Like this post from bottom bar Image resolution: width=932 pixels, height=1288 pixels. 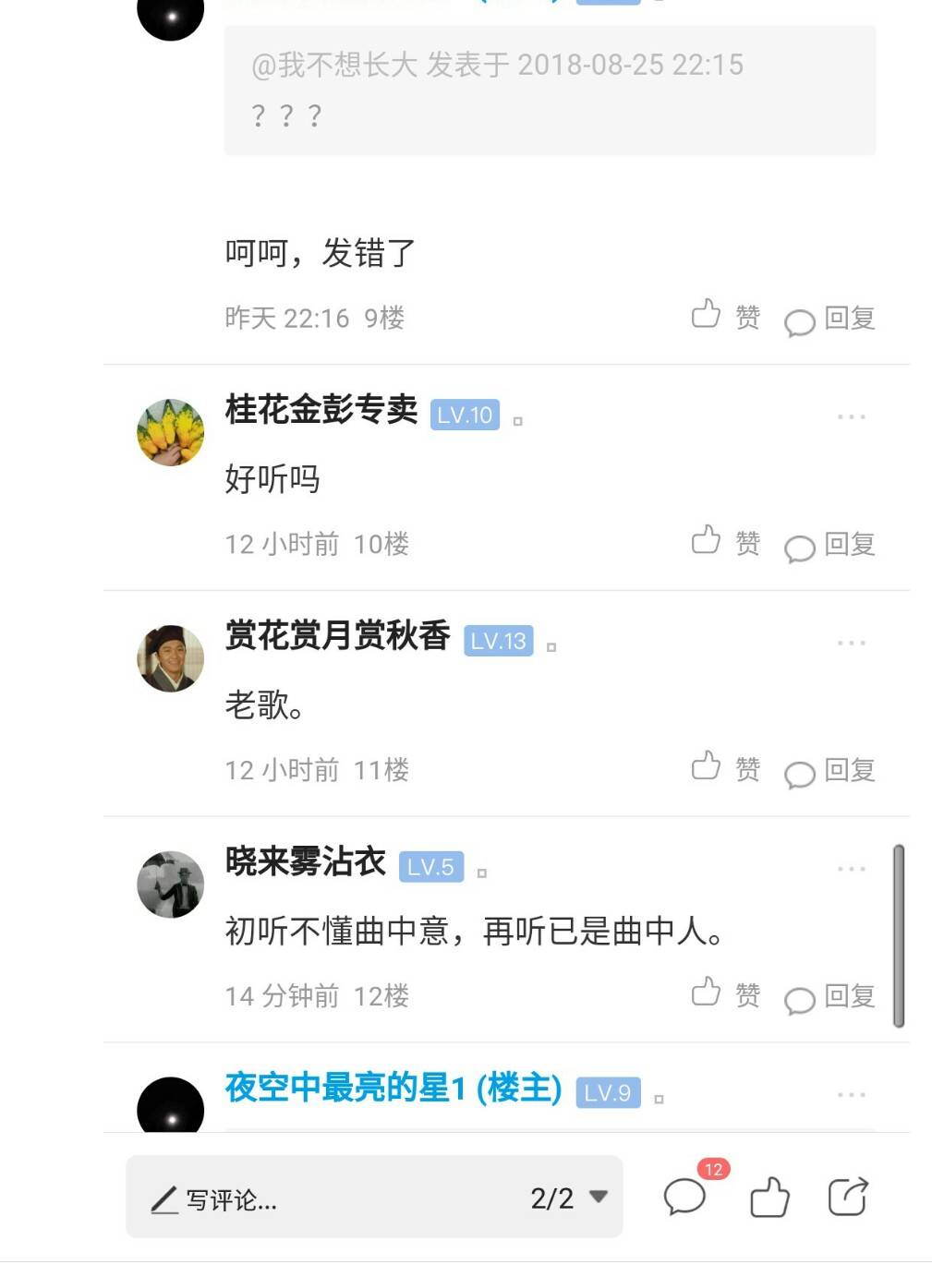[769, 1198]
